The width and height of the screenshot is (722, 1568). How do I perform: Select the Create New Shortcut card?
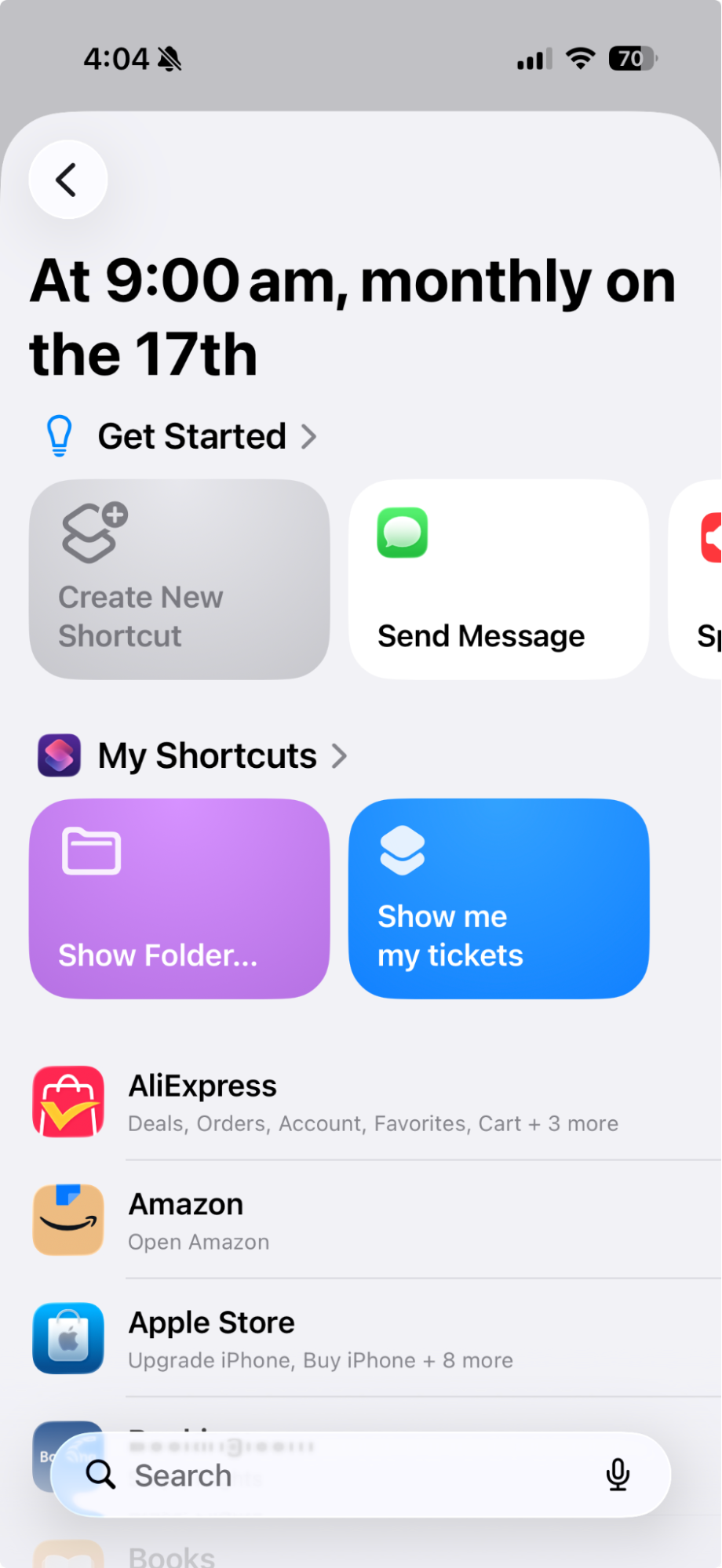point(179,578)
